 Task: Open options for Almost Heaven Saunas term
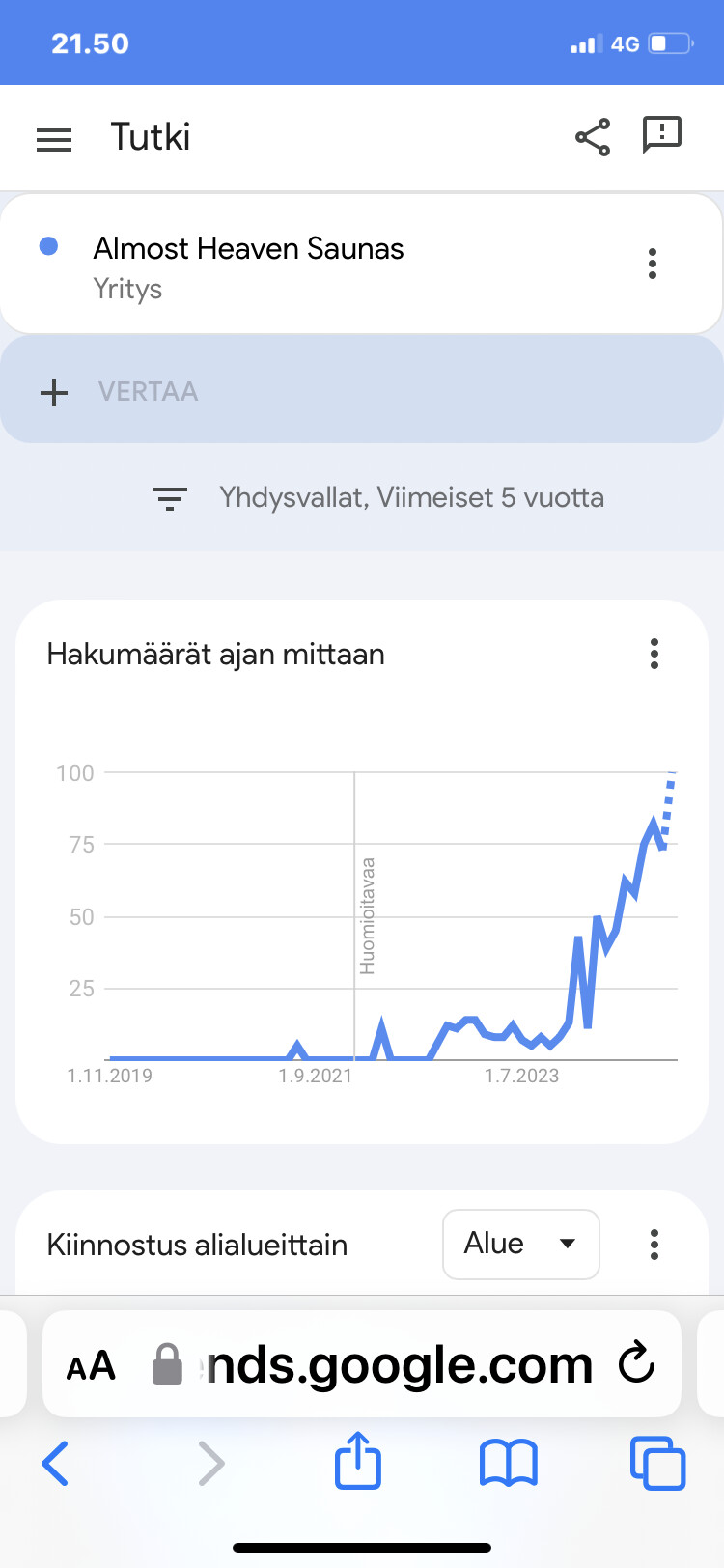click(653, 264)
